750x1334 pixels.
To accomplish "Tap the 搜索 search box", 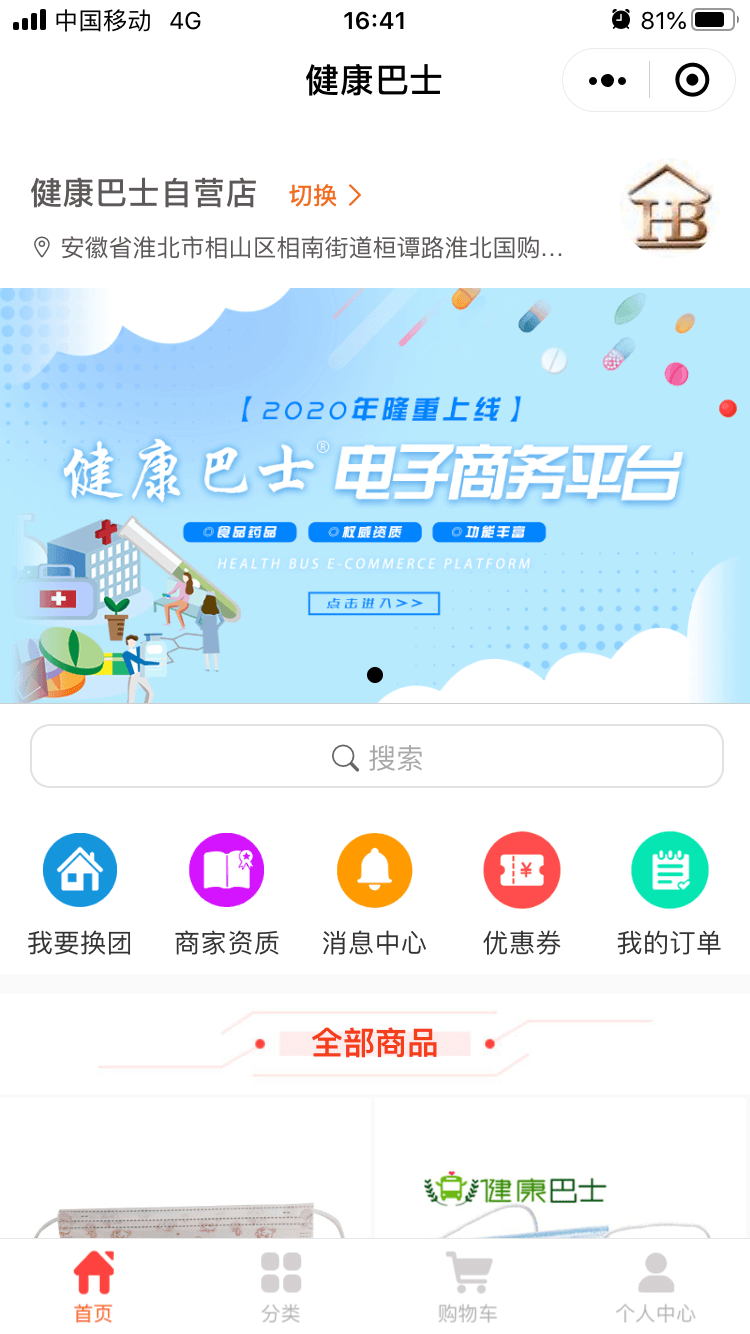I will (x=376, y=757).
